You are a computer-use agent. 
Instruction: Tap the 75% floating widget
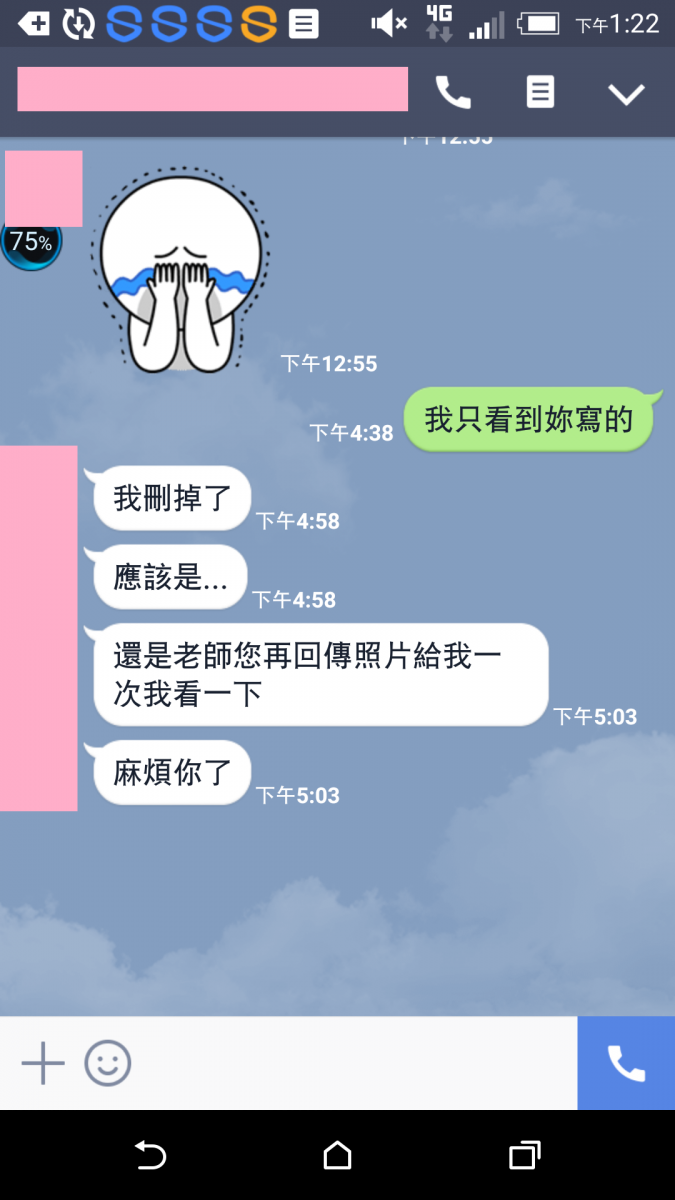click(30, 242)
